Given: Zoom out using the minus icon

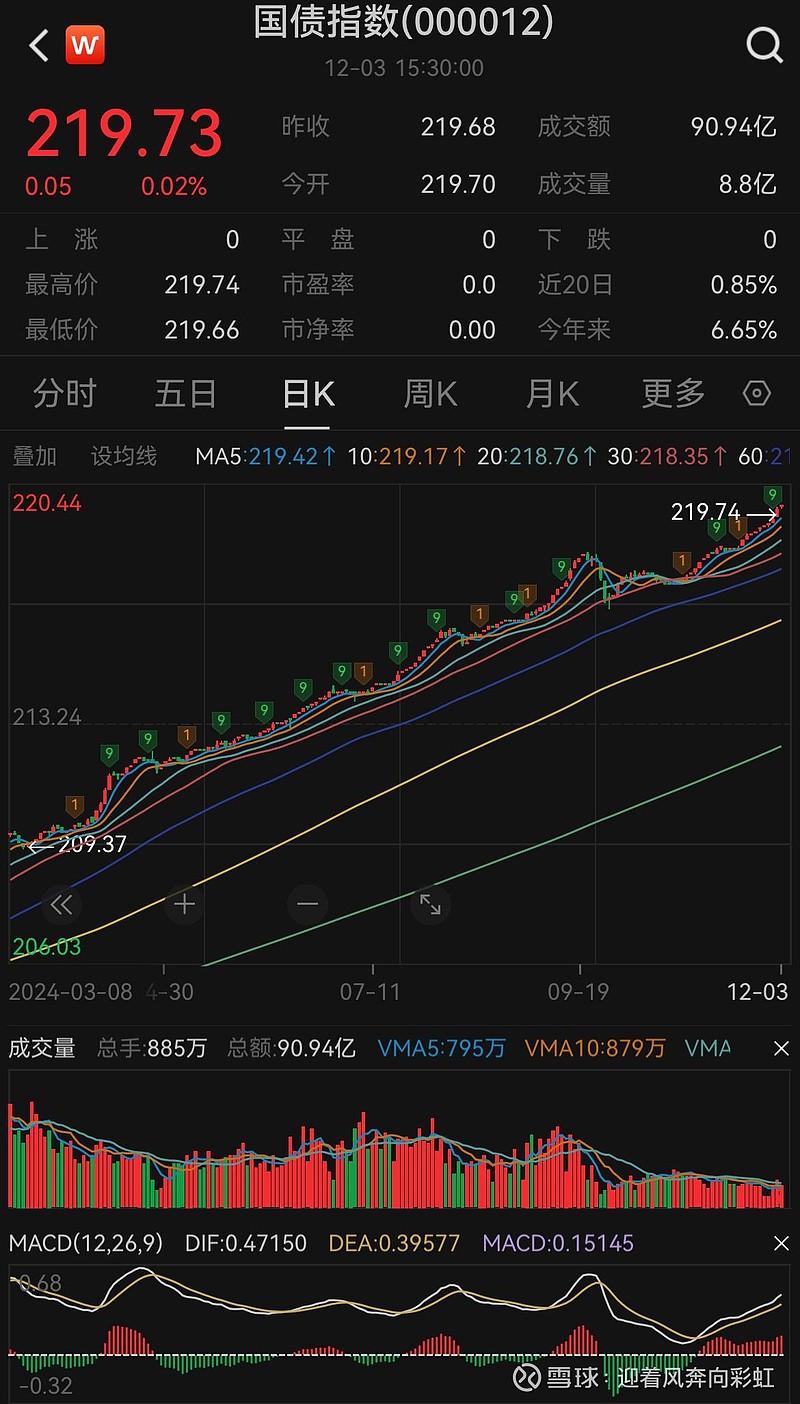Looking at the screenshot, I should [x=307, y=904].
